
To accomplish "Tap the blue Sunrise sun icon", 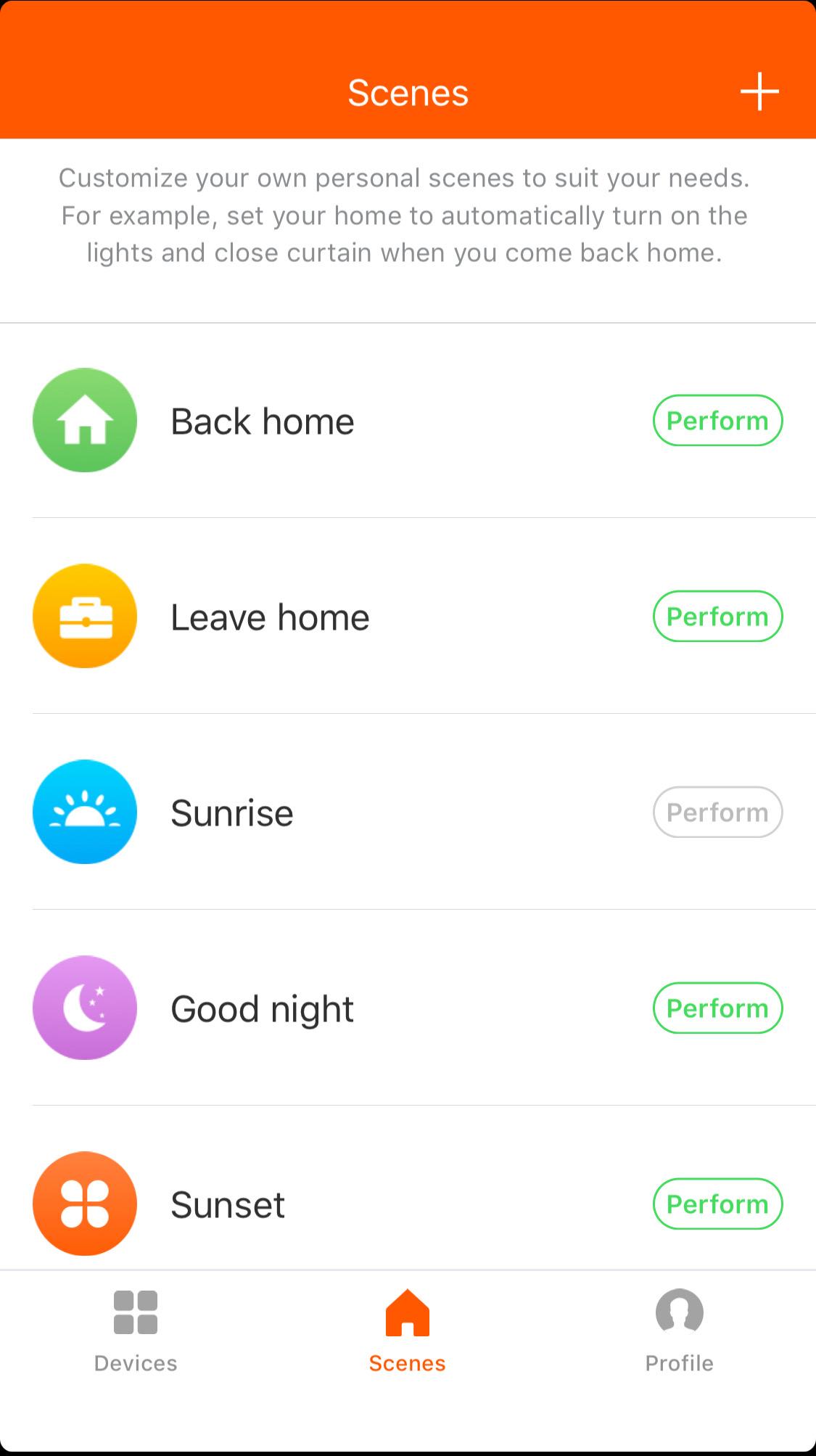I will [x=85, y=812].
